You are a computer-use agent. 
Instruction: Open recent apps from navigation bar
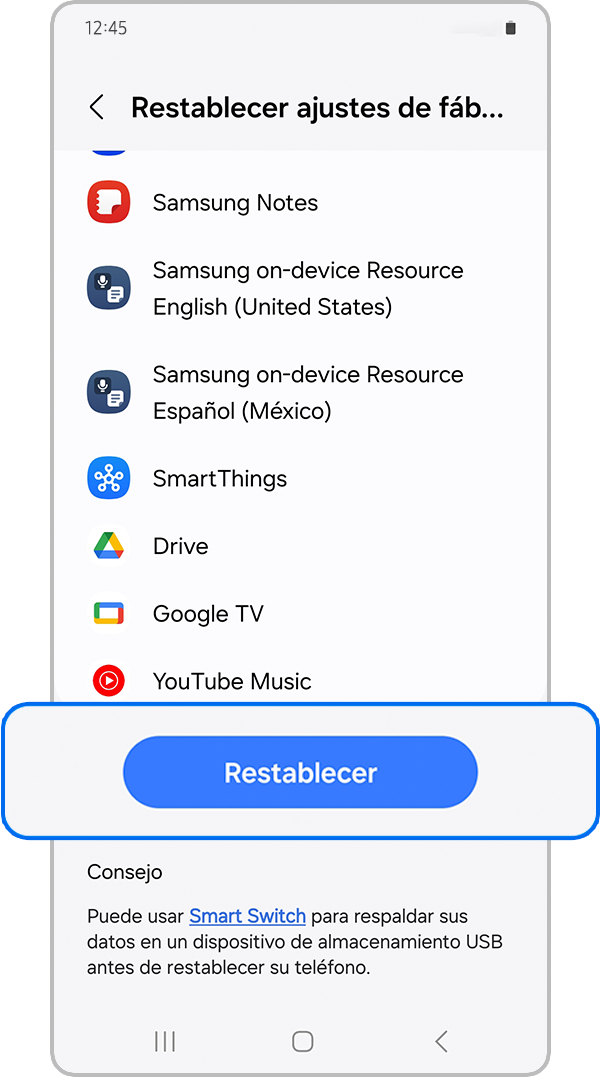click(165, 1041)
